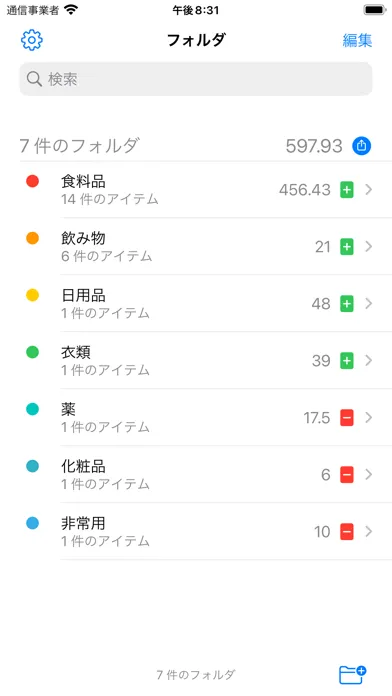Image resolution: width=392 pixels, height=696 pixels.
Task: Tap the green plus toggle on 食料品
Action: (347, 190)
